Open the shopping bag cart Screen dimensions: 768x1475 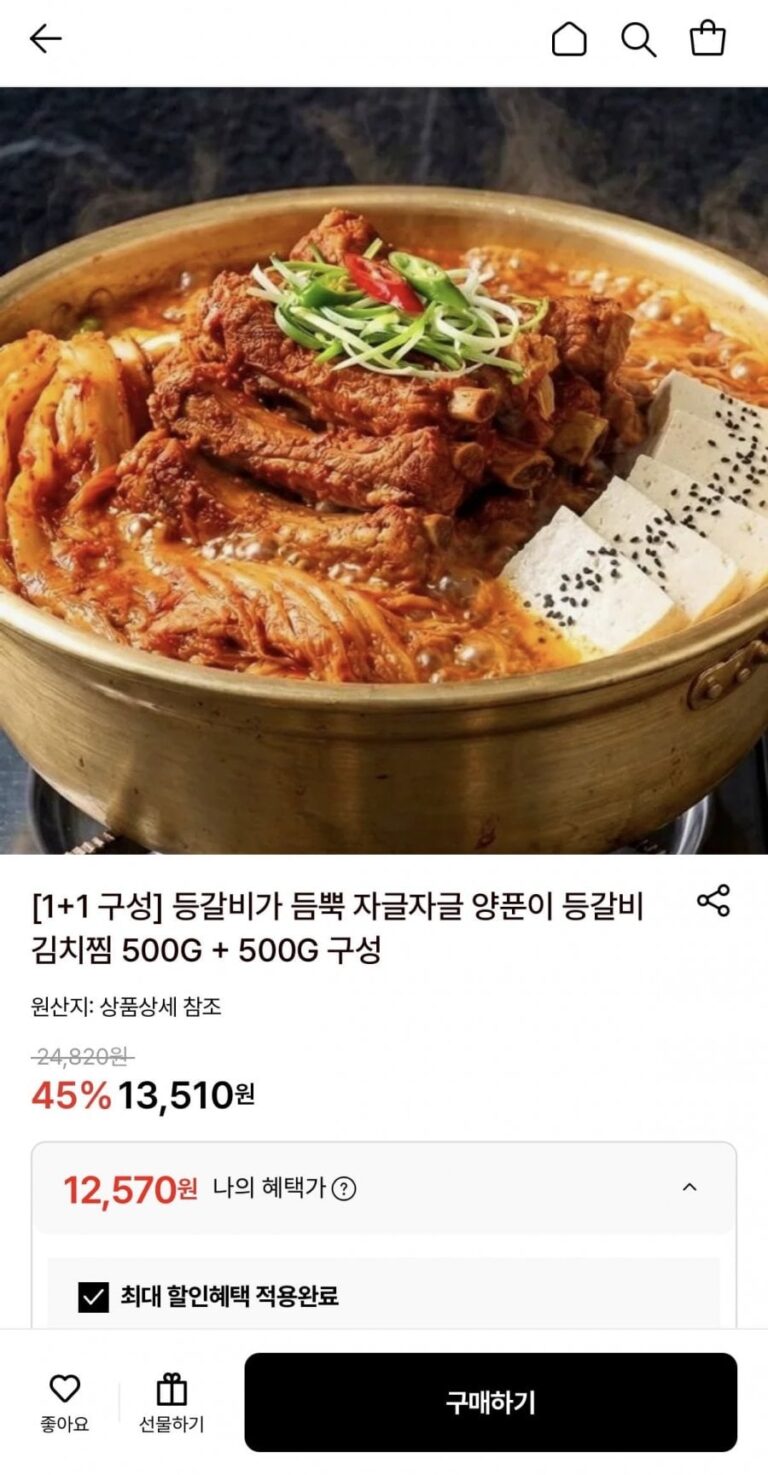click(707, 39)
